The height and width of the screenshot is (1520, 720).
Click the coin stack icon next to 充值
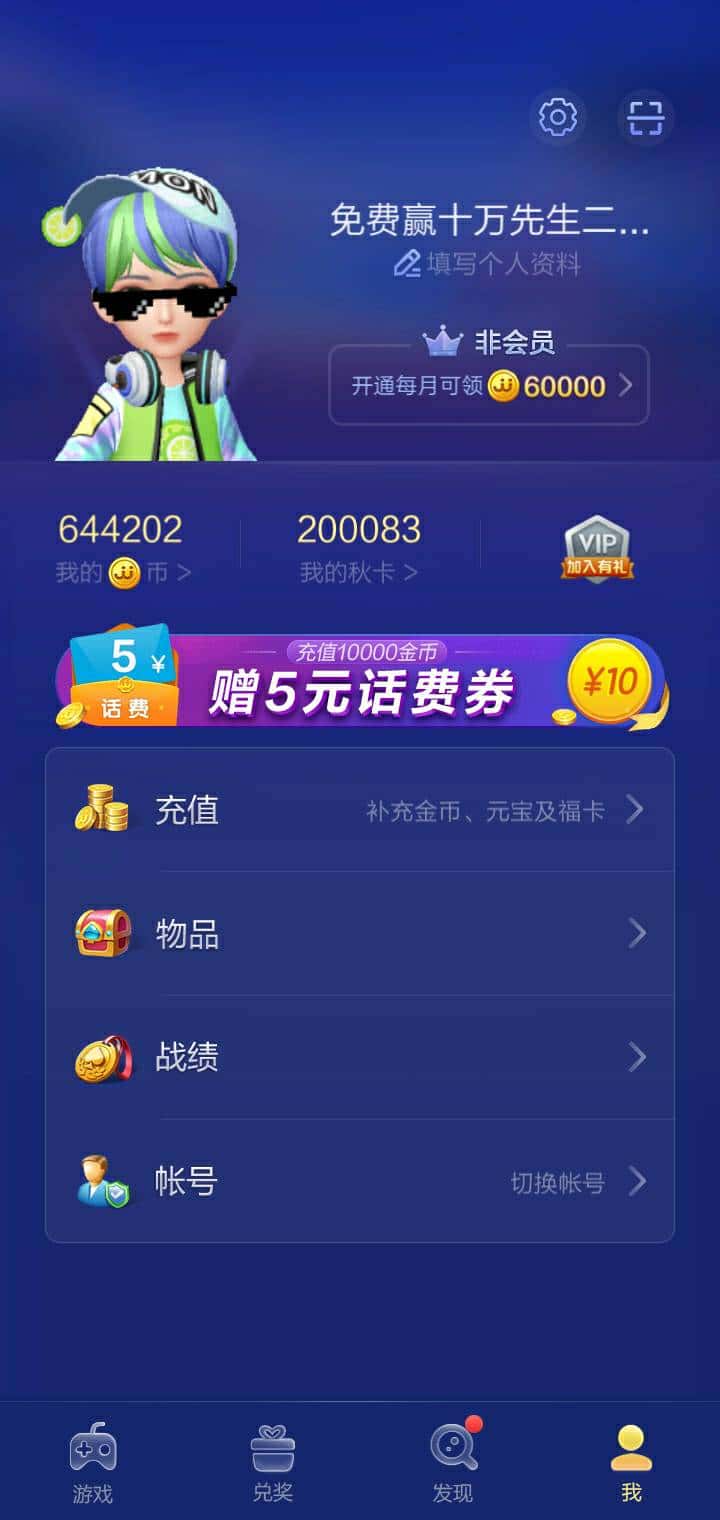(x=103, y=810)
